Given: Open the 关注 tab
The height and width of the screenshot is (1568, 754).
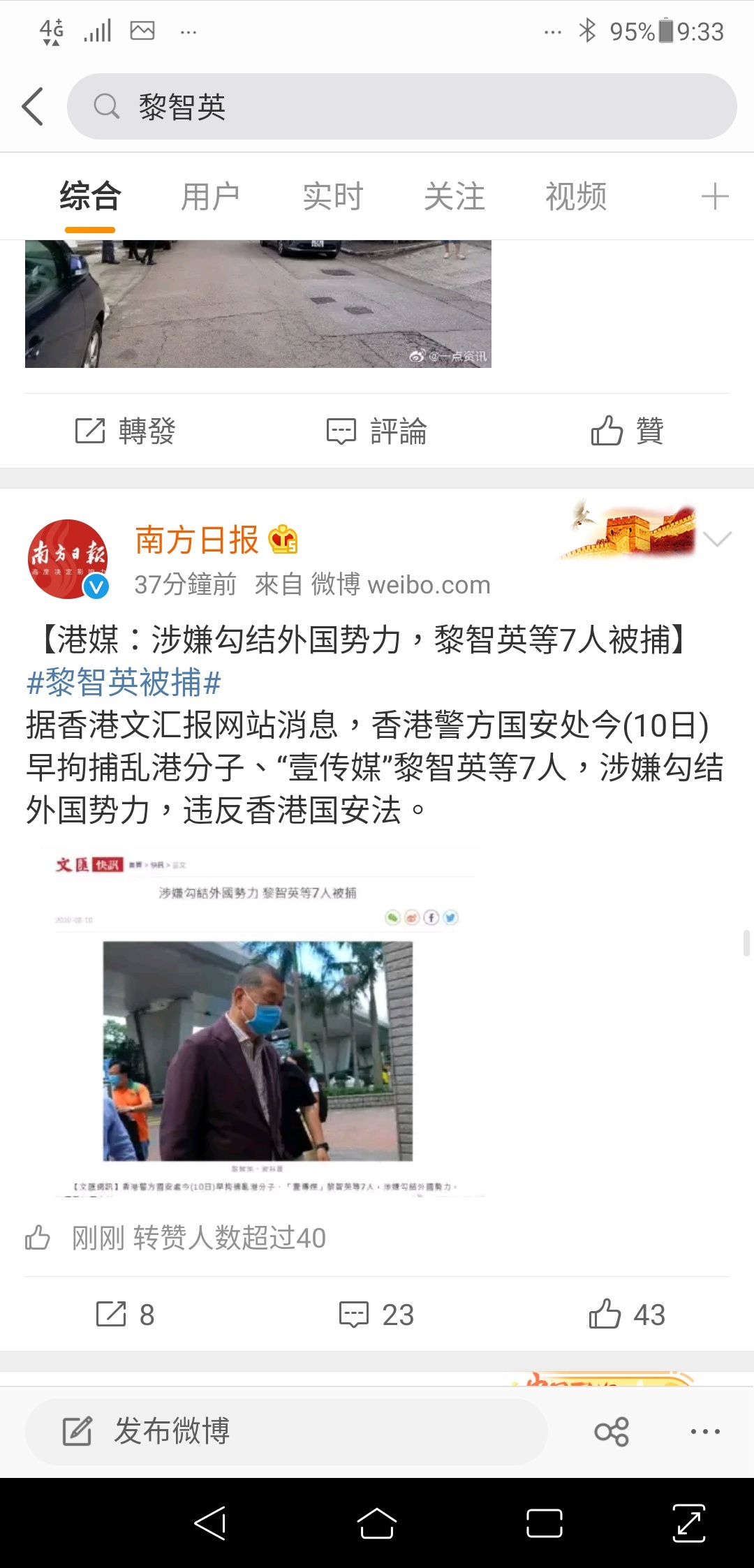Looking at the screenshot, I should click(454, 196).
